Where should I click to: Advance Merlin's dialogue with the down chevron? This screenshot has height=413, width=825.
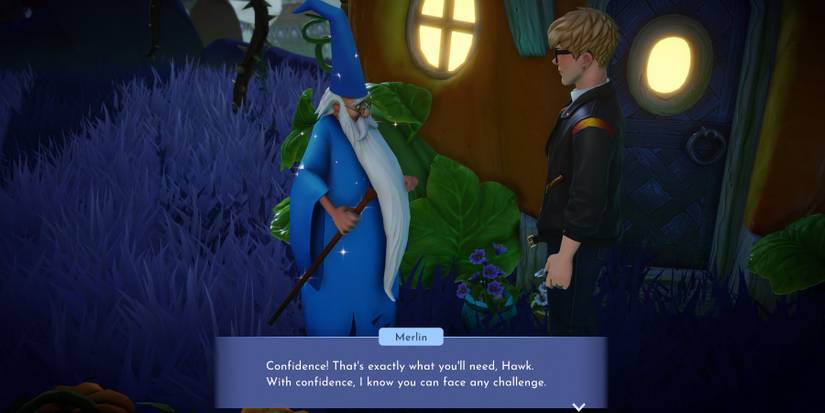[x=578, y=406]
